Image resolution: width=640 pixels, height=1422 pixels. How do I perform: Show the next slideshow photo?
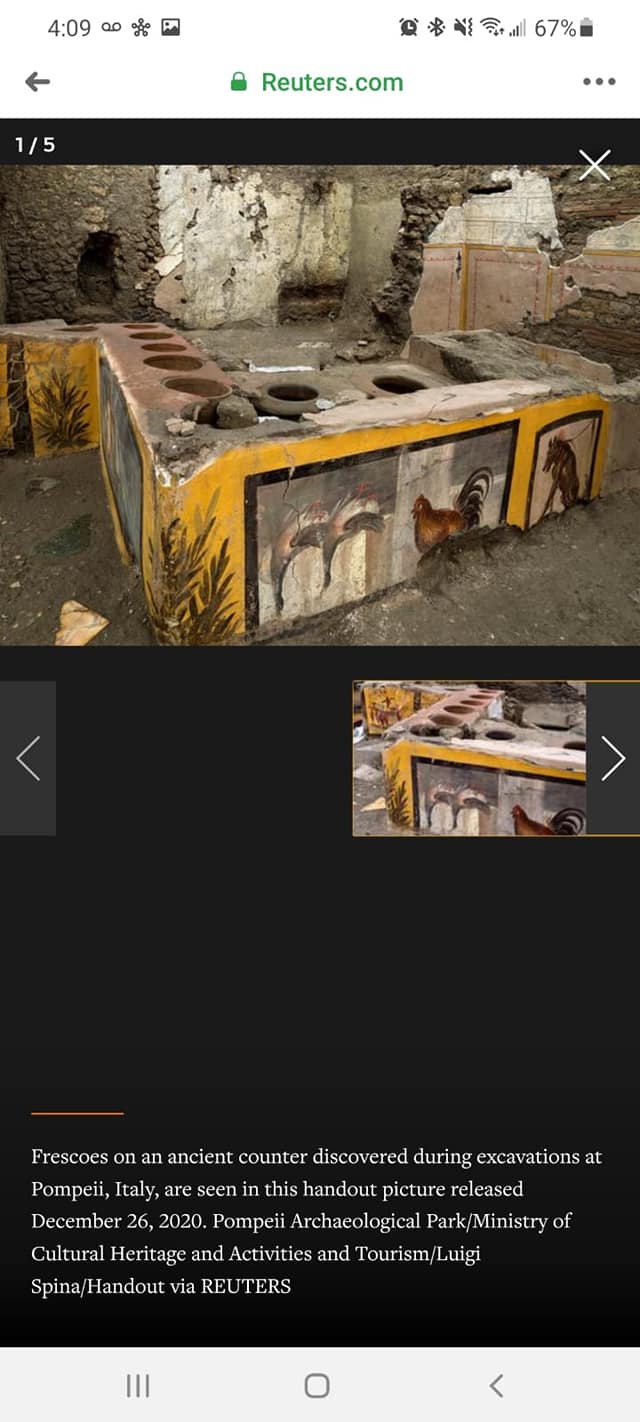coord(612,759)
